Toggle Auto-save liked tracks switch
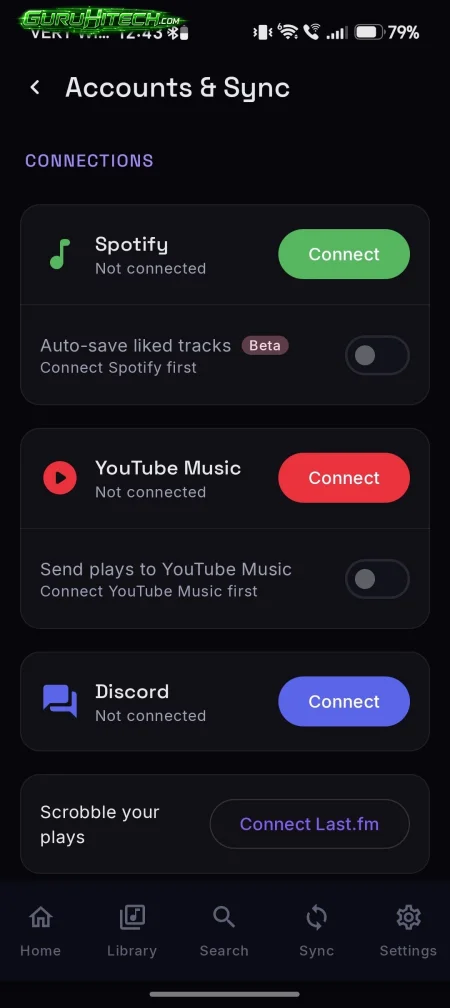450x1008 pixels. click(x=377, y=356)
